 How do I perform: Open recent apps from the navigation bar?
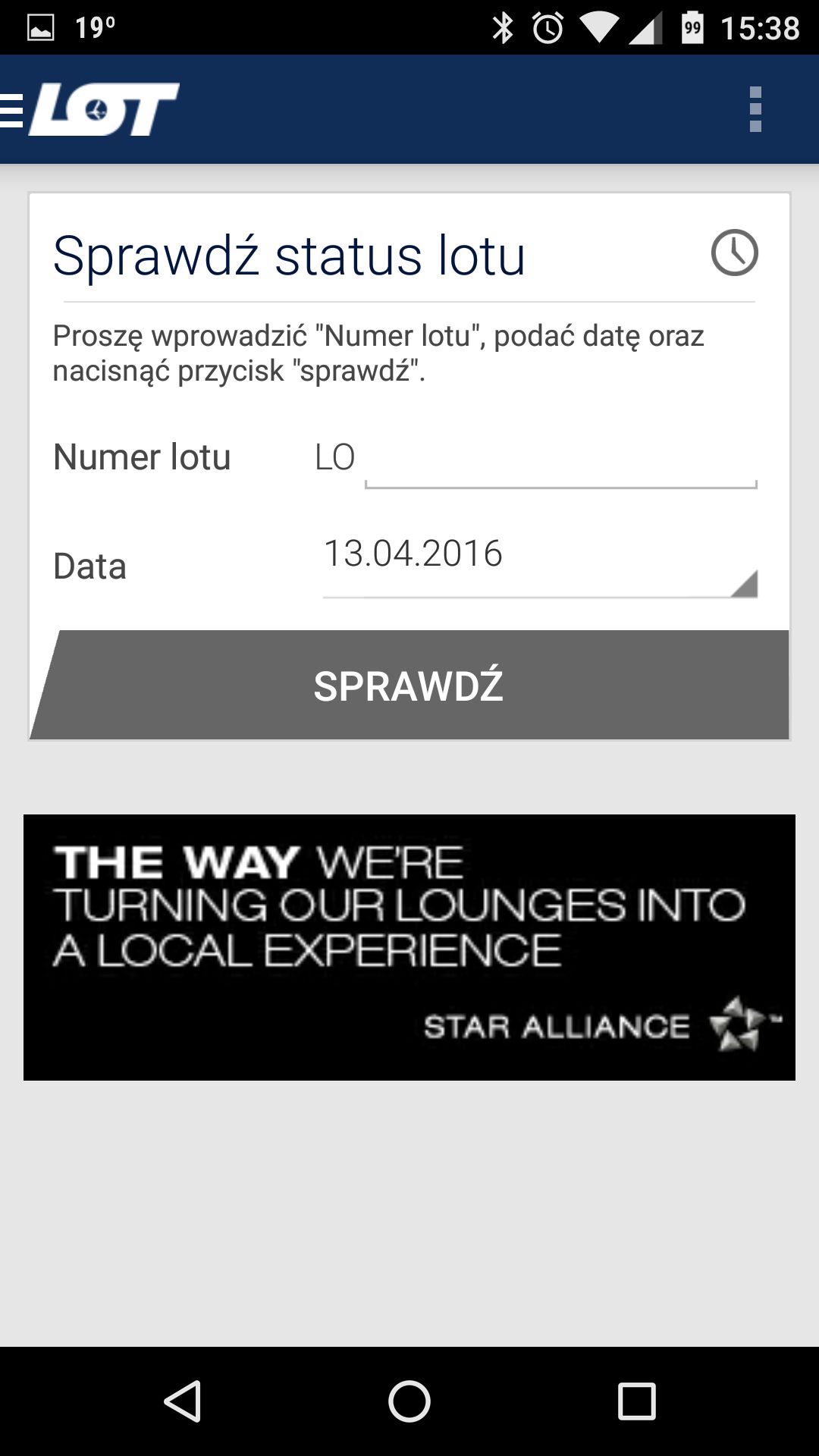636,1401
